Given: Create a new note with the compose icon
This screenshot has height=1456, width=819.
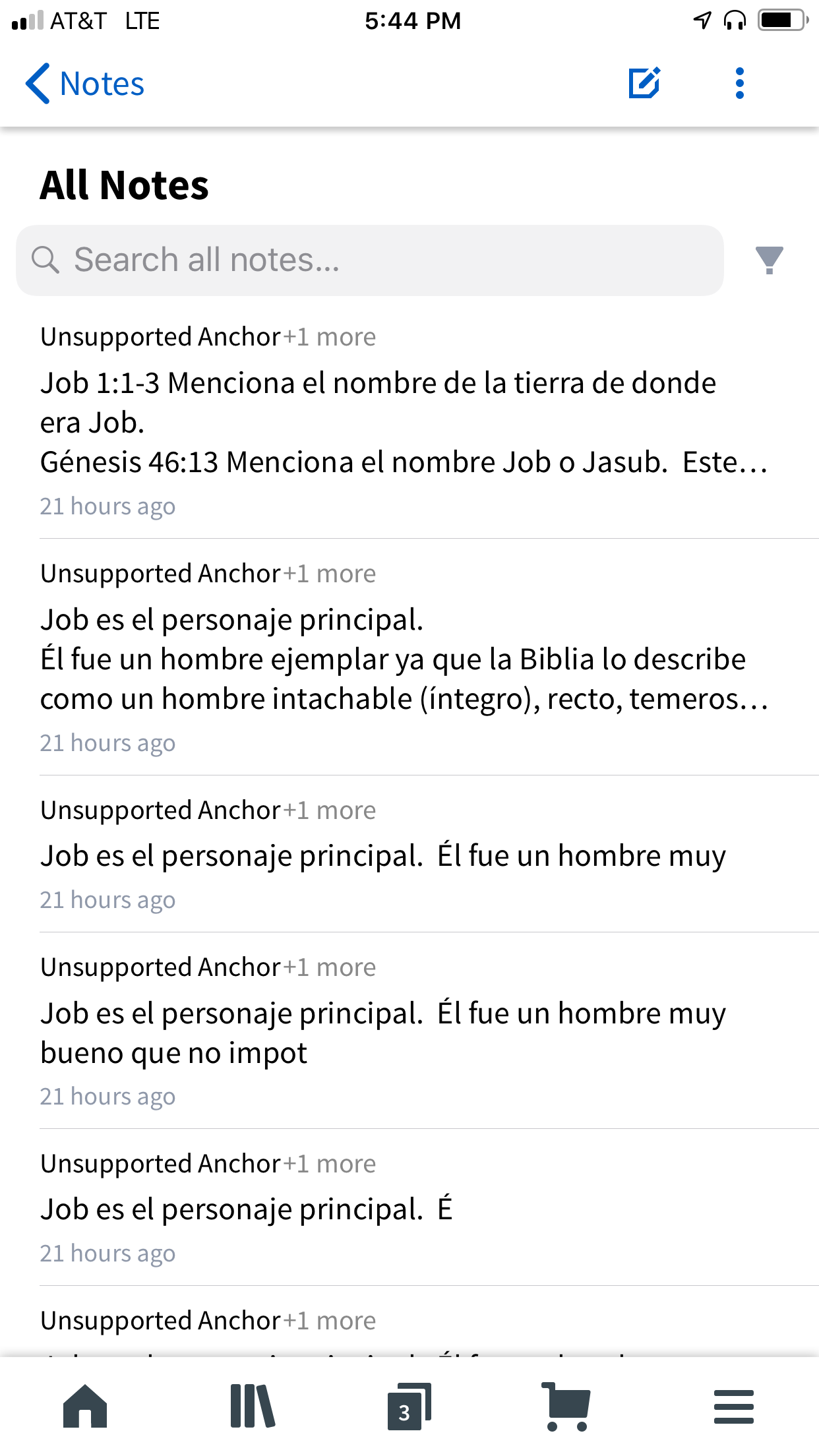Looking at the screenshot, I should coord(644,83).
